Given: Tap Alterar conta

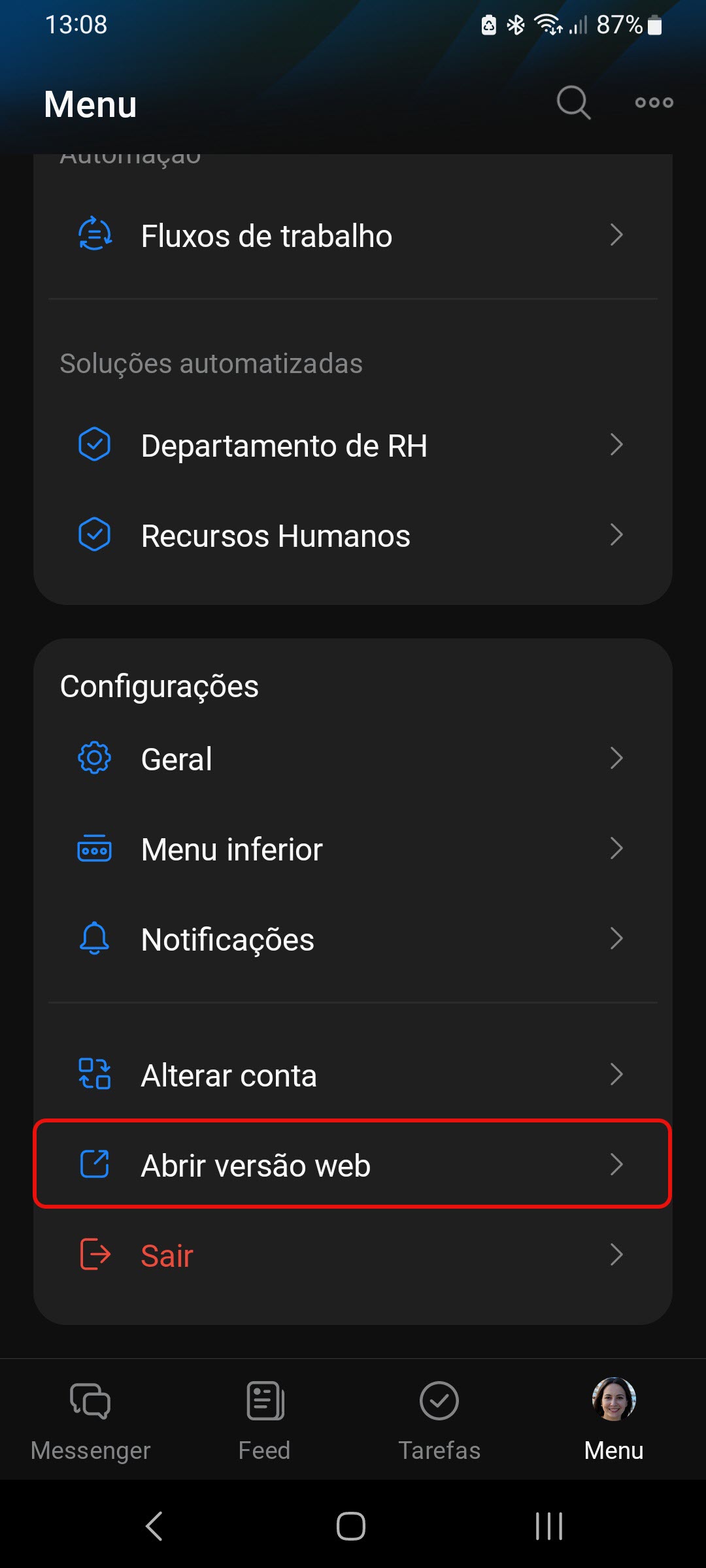Looking at the screenshot, I should click(x=352, y=1075).
